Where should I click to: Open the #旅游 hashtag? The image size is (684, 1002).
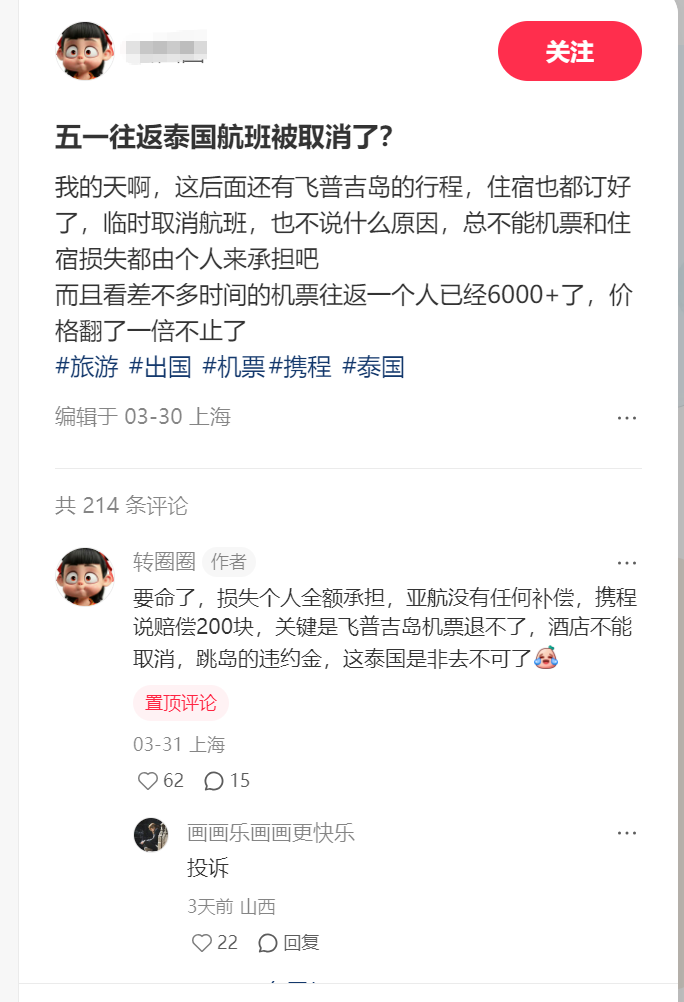pyautogui.click(x=86, y=367)
